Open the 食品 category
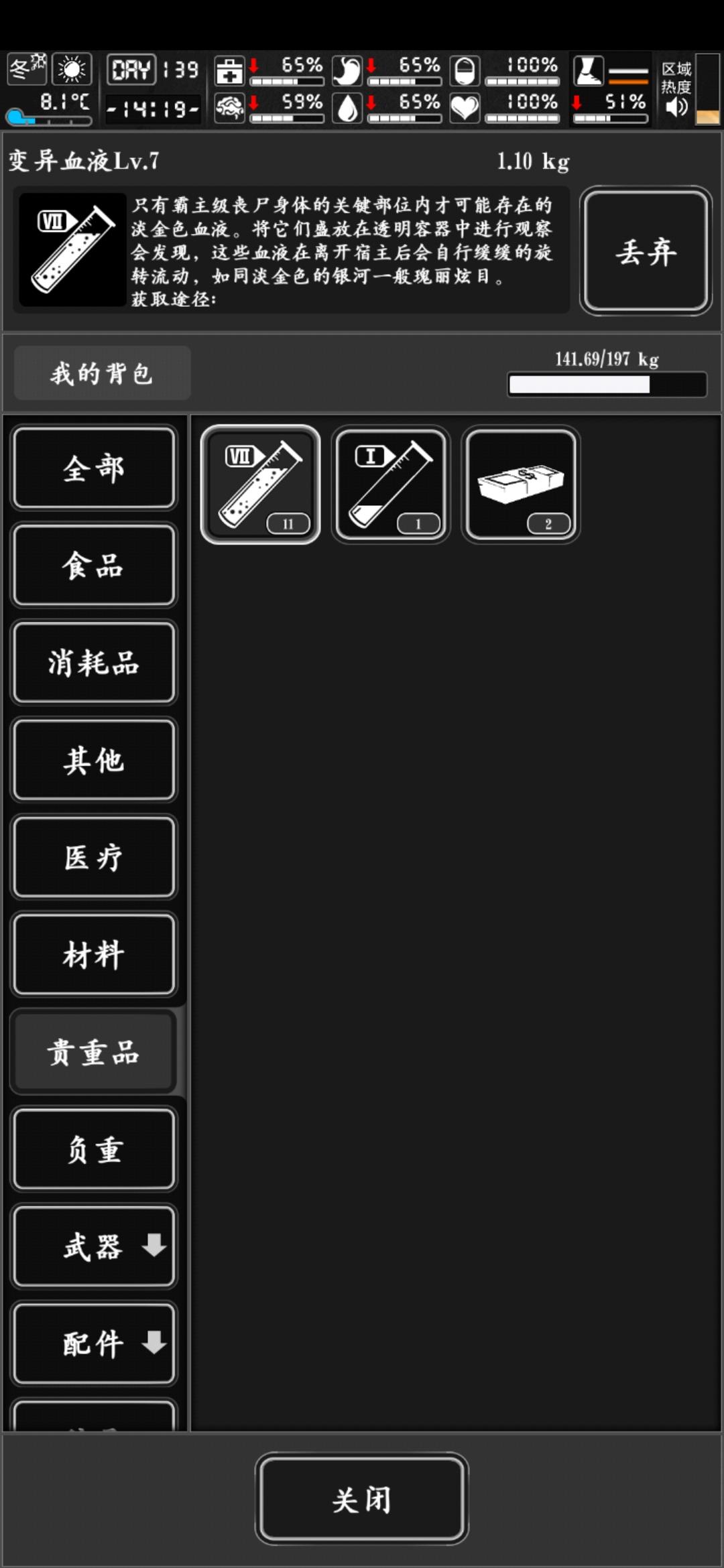The image size is (724, 1568). (x=94, y=566)
